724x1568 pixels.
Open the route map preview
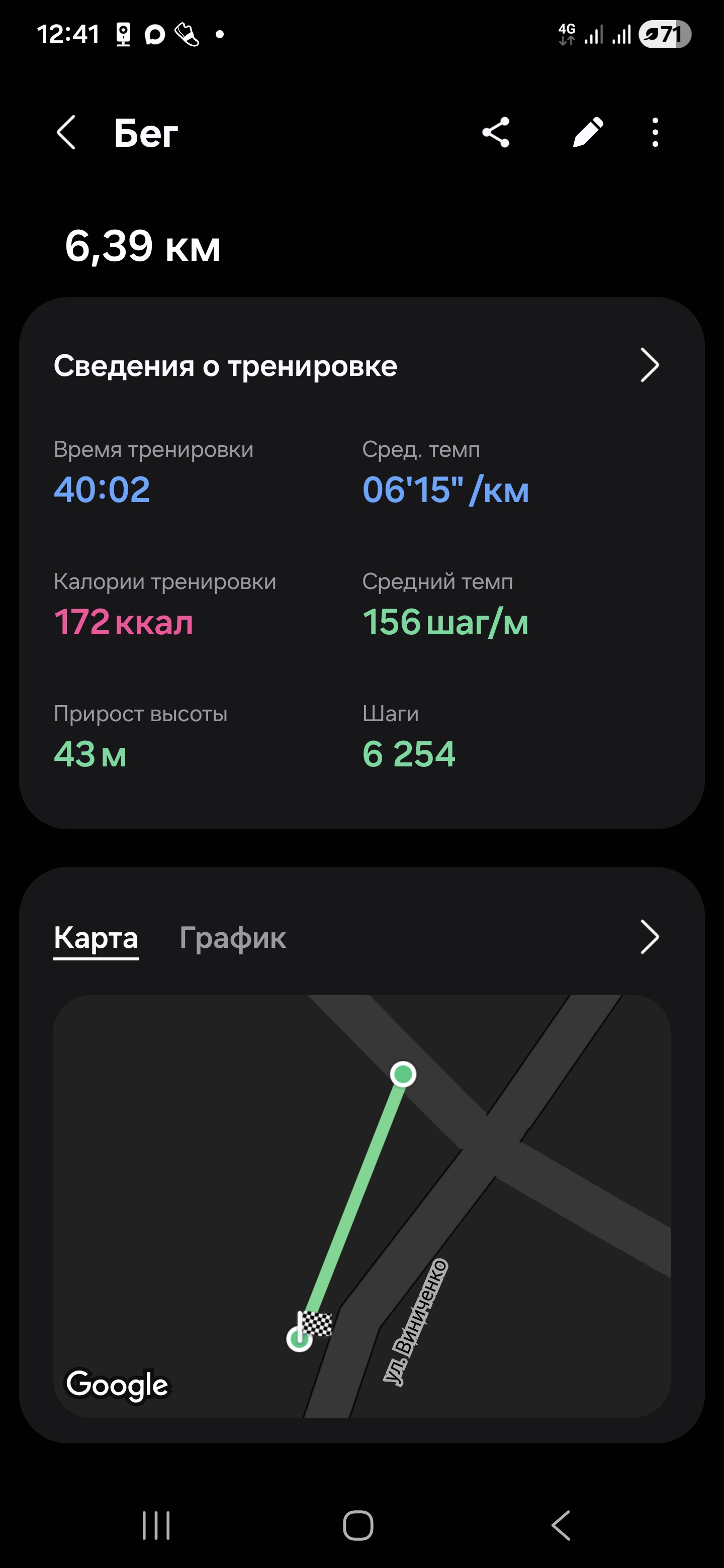(x=361, y=1206)
